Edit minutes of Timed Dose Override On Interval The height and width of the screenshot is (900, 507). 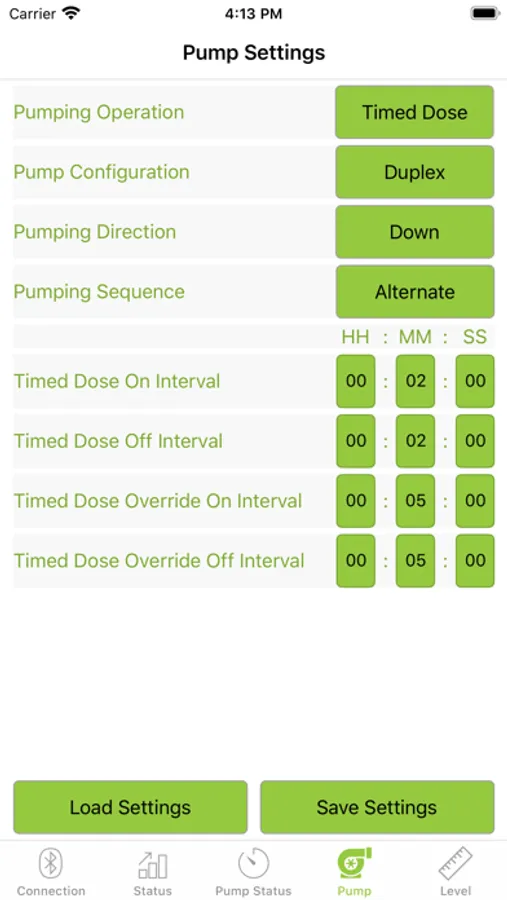[x=415, y=501]
